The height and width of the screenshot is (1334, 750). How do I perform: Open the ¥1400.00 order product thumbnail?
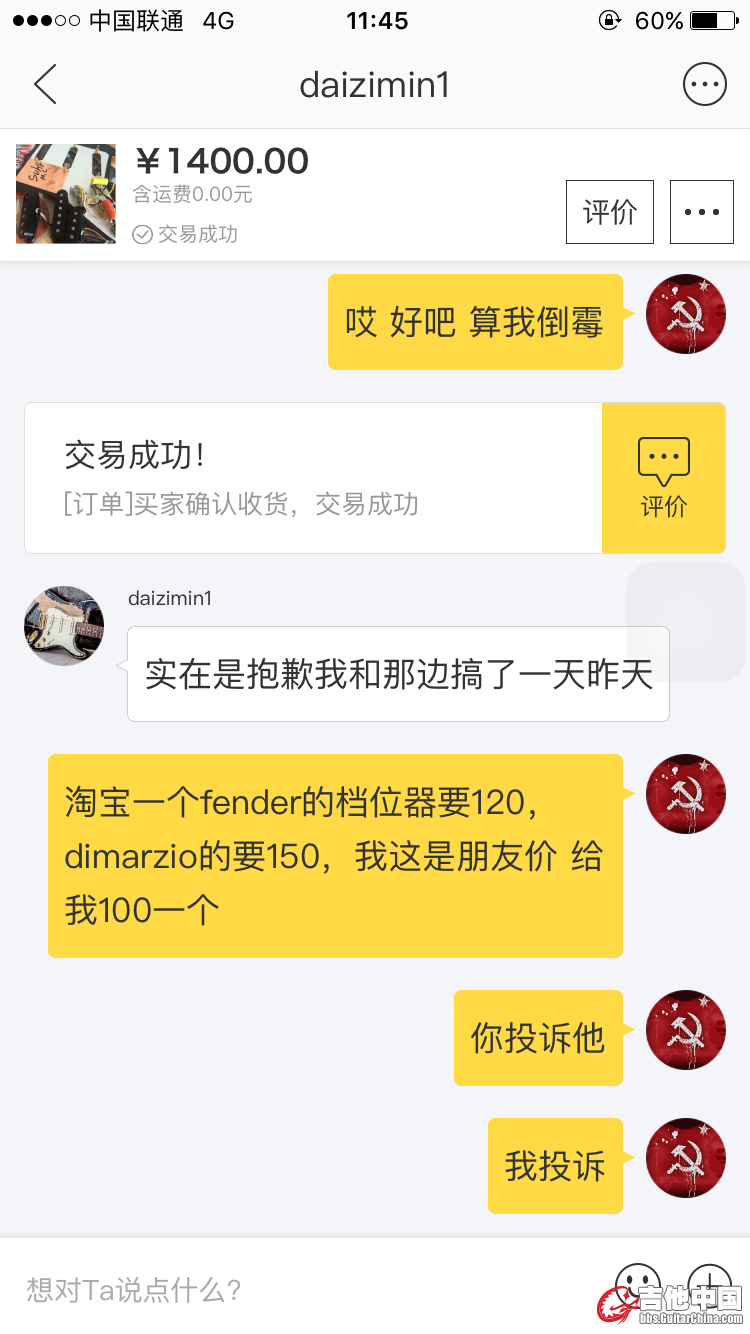point(66,194)
